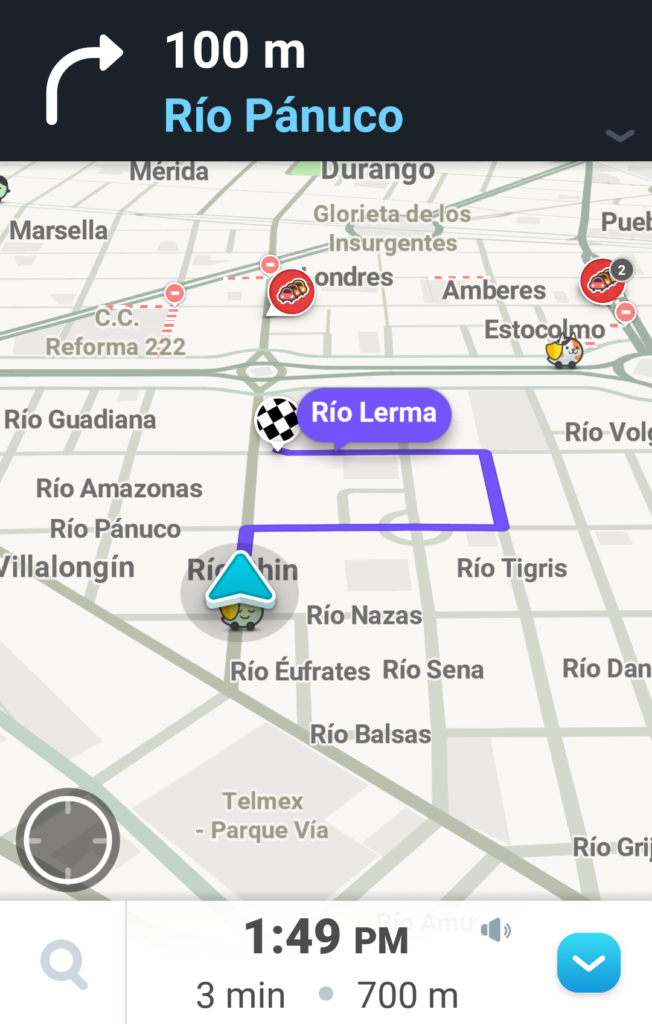The image size is (652, 1024).
Task: Open the traffic report with badge 2
Action: click(604, 280)
